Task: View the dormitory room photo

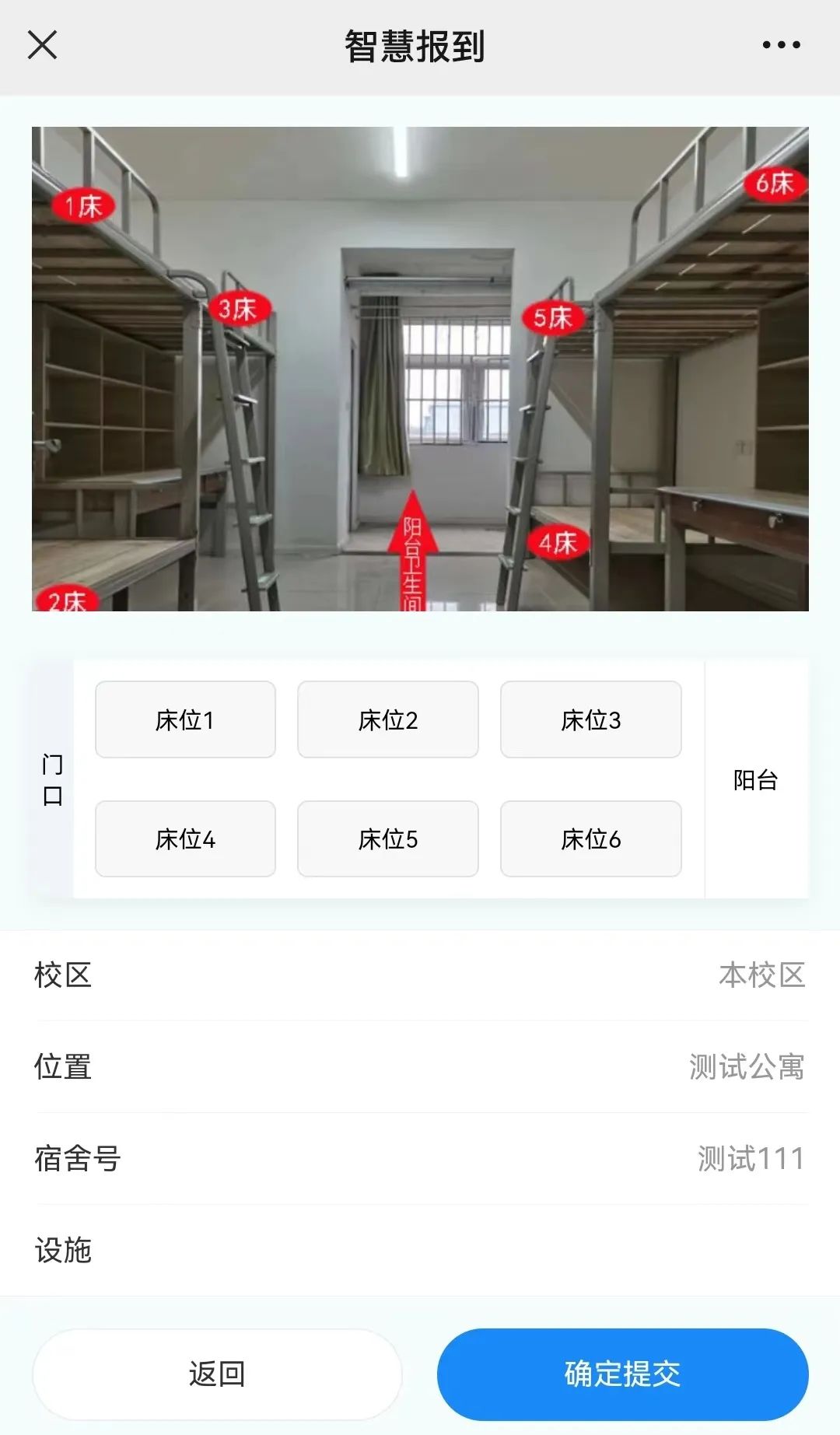Action: tap(420, 369)
